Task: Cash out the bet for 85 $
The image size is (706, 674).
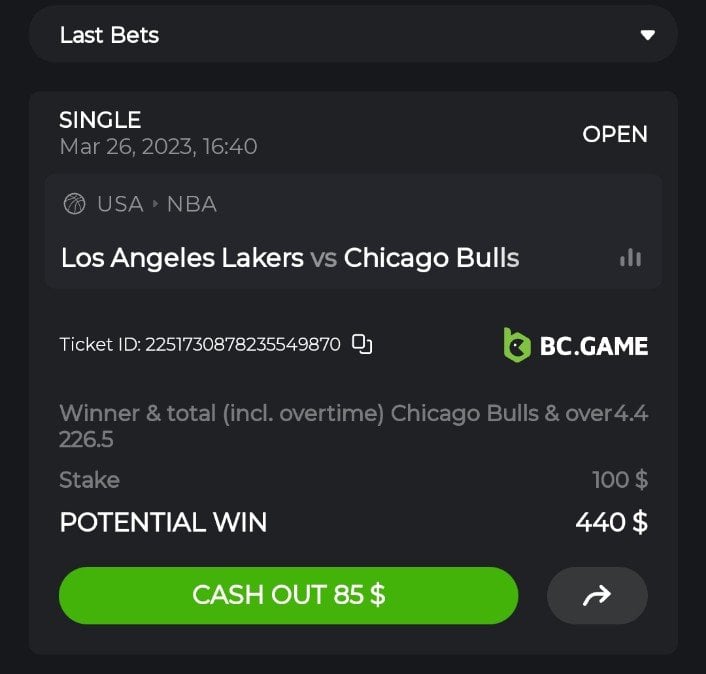Action: point(289,595)
